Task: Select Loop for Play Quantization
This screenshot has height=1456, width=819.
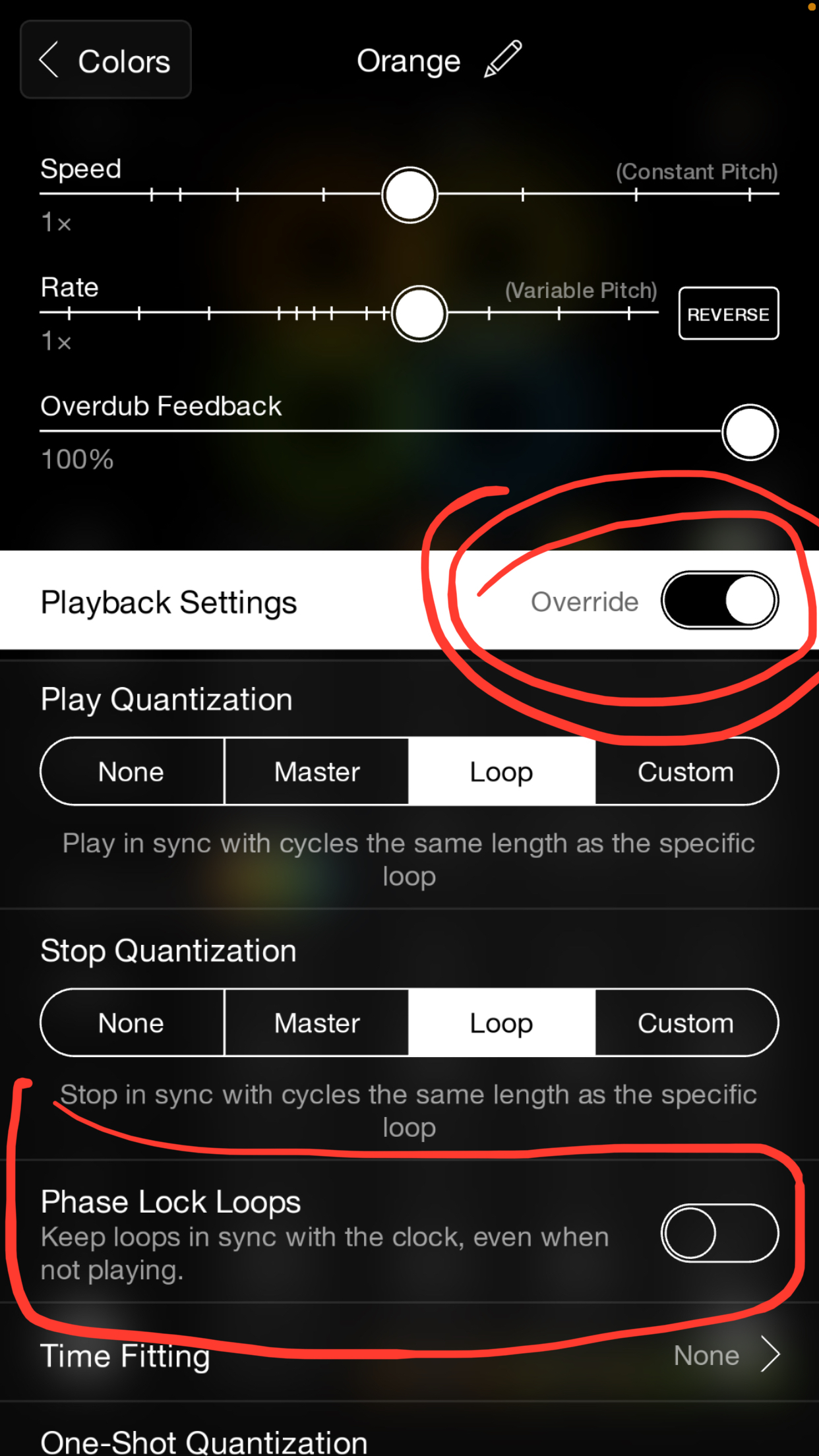Action: point(501,772)
